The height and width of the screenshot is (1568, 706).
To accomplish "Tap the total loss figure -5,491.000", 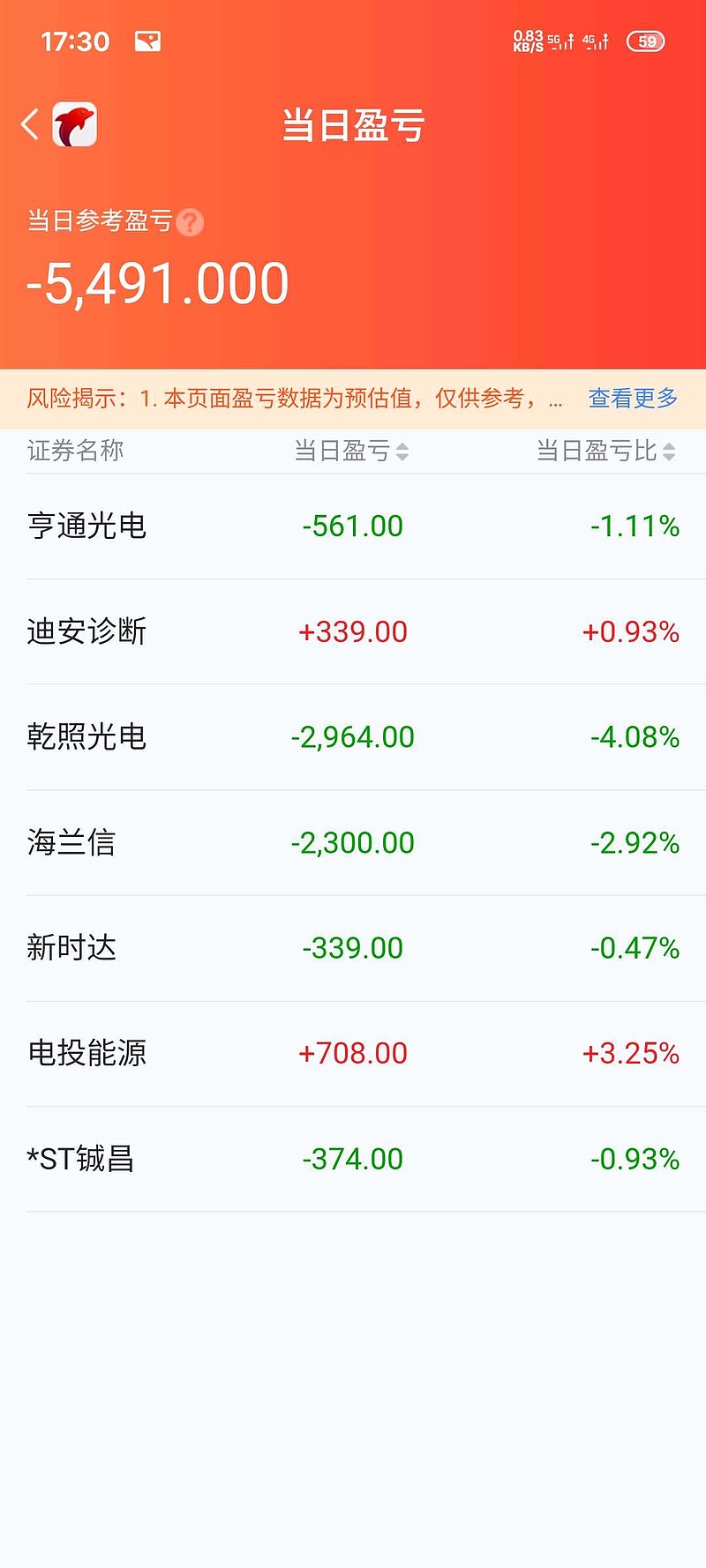I will [157, 280].
